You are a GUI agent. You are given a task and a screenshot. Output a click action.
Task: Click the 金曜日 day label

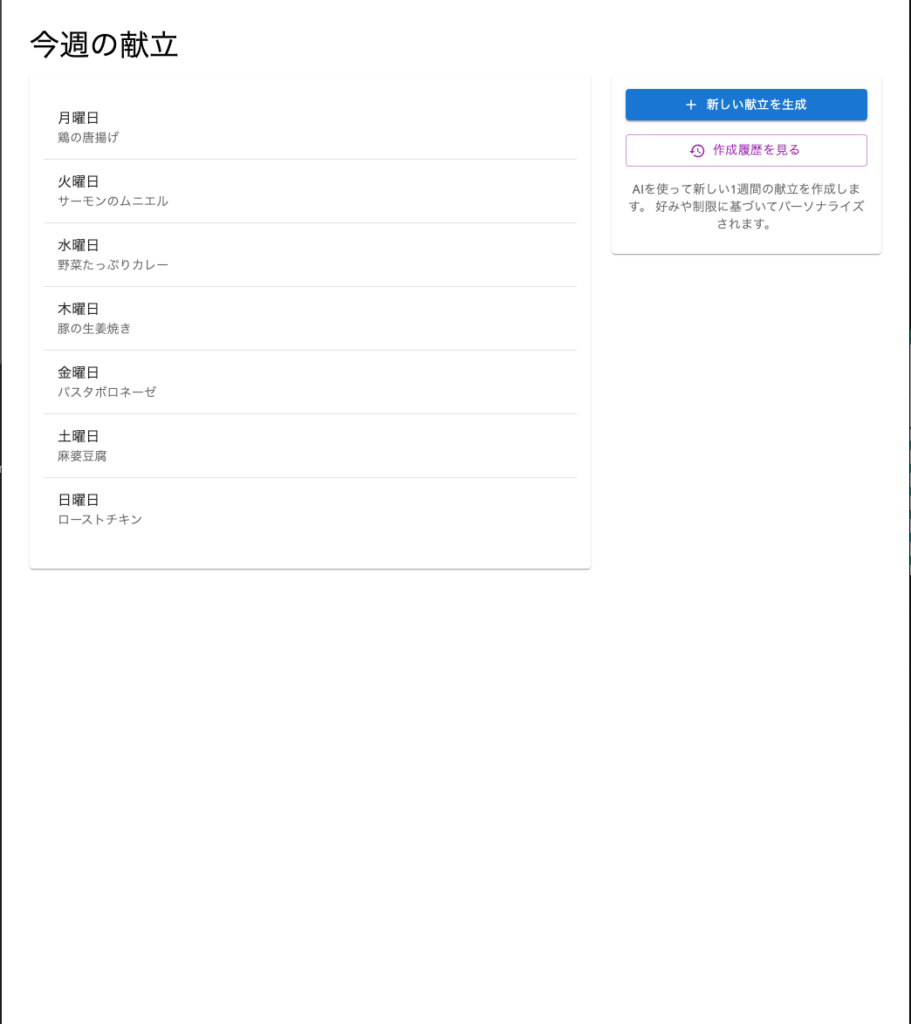79,372
